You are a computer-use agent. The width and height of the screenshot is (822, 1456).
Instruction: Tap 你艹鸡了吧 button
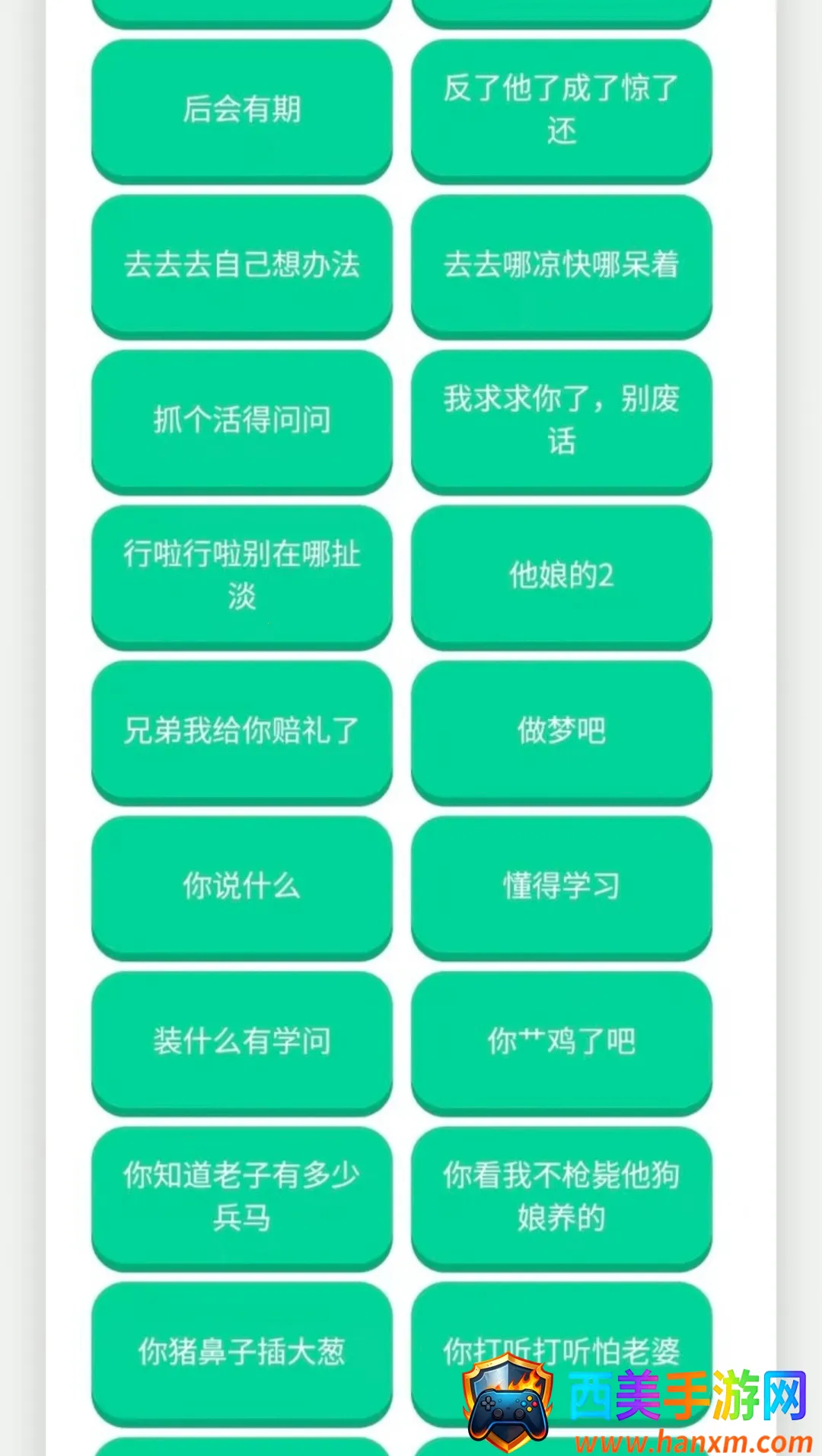tap(562, 1041)
